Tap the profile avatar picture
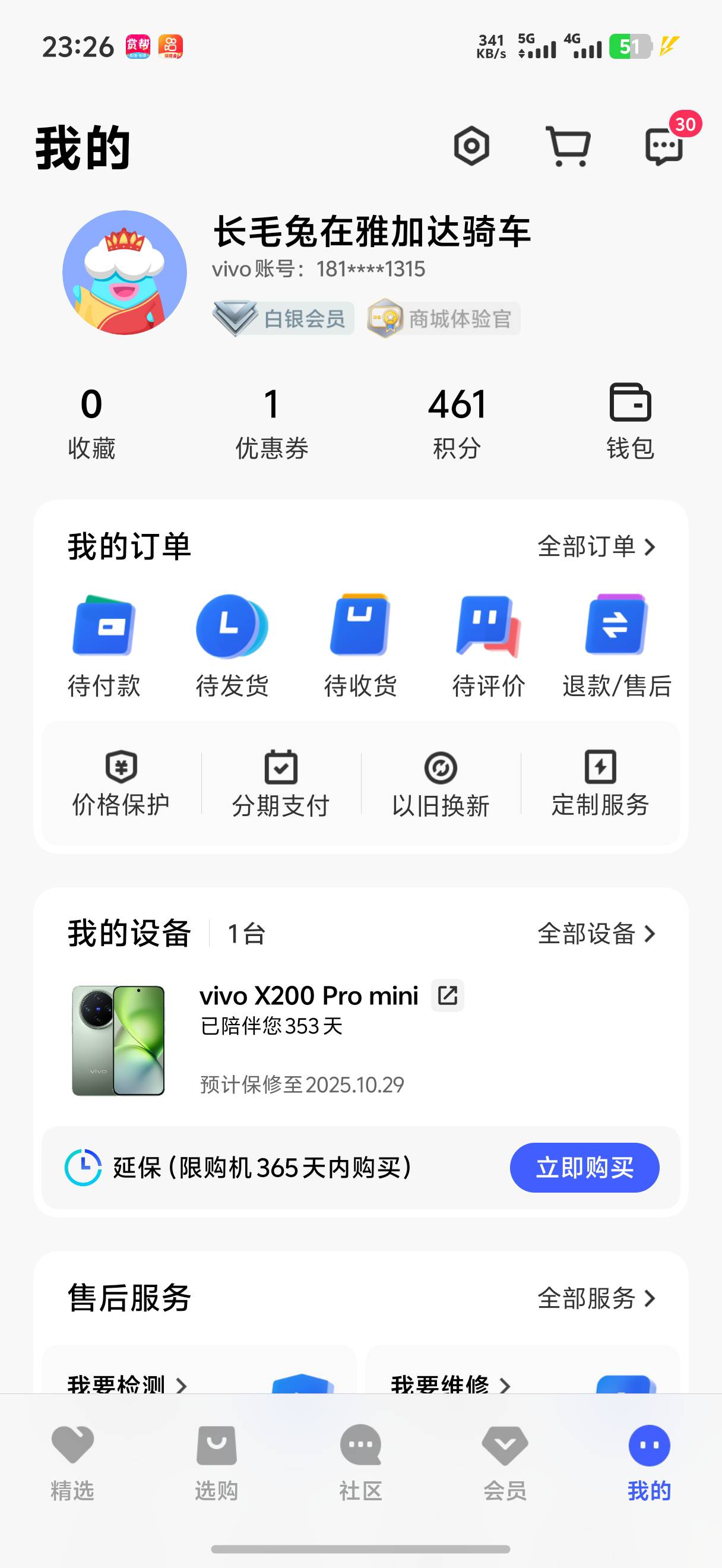722x1568 pixels. pyautogui.click(x=125, y=273)
